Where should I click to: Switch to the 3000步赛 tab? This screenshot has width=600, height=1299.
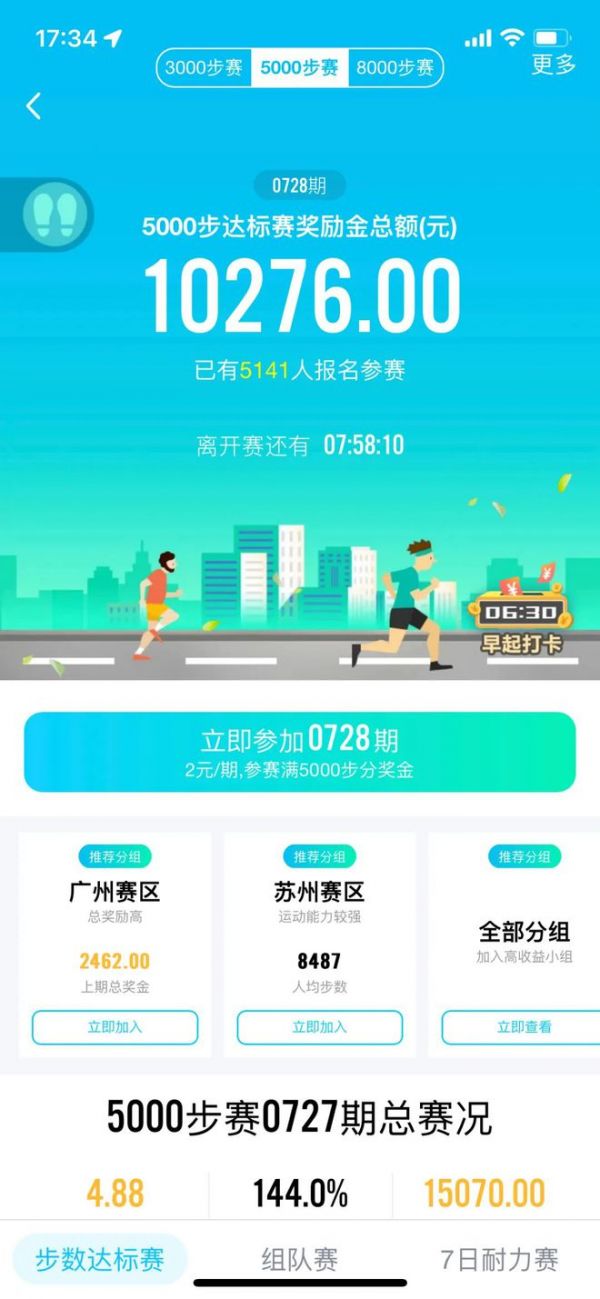[x=205, y=68]
